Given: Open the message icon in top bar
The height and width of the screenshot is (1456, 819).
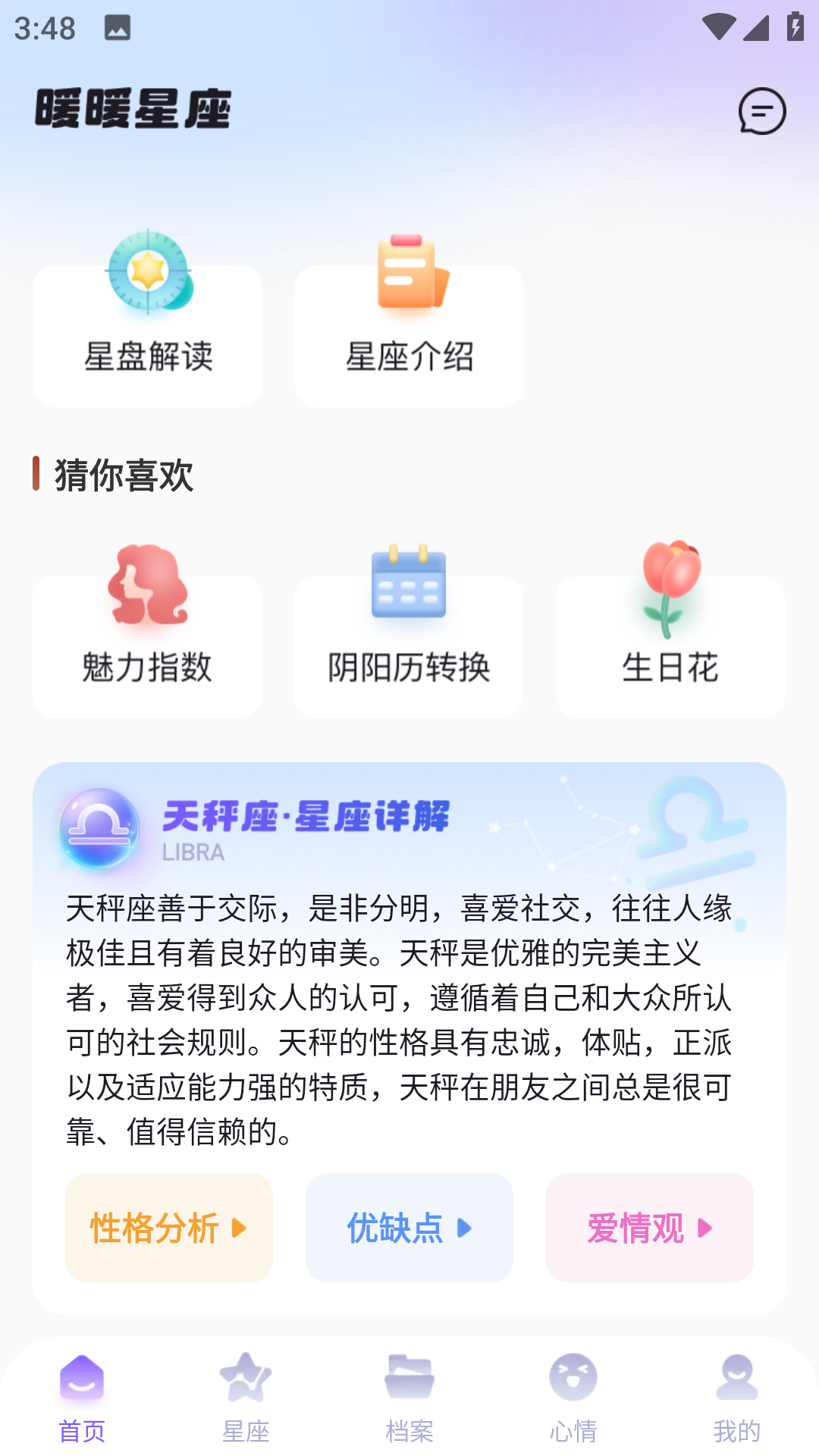Looking at the screenshot, I should pos(762,111).
